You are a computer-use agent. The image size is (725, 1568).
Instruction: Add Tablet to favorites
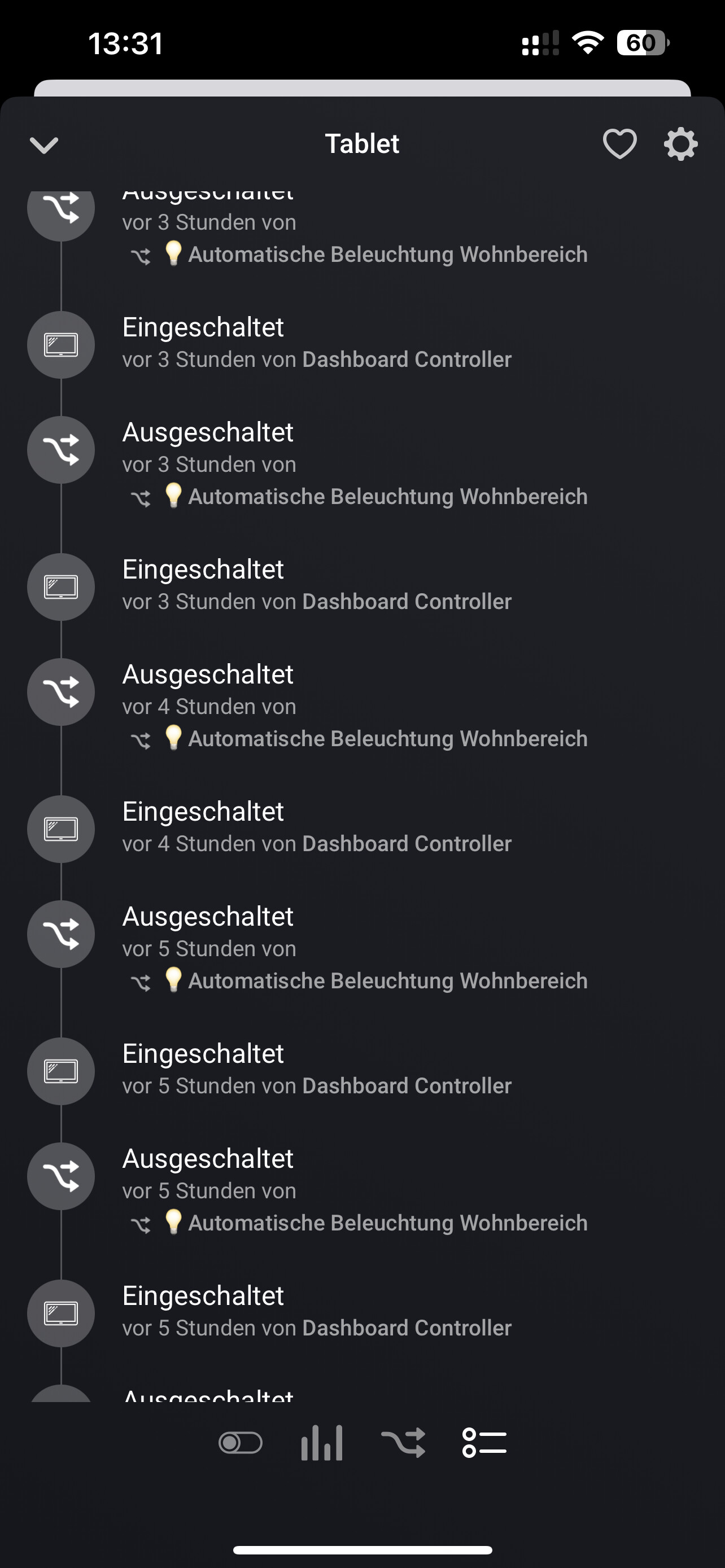point(619,144)
